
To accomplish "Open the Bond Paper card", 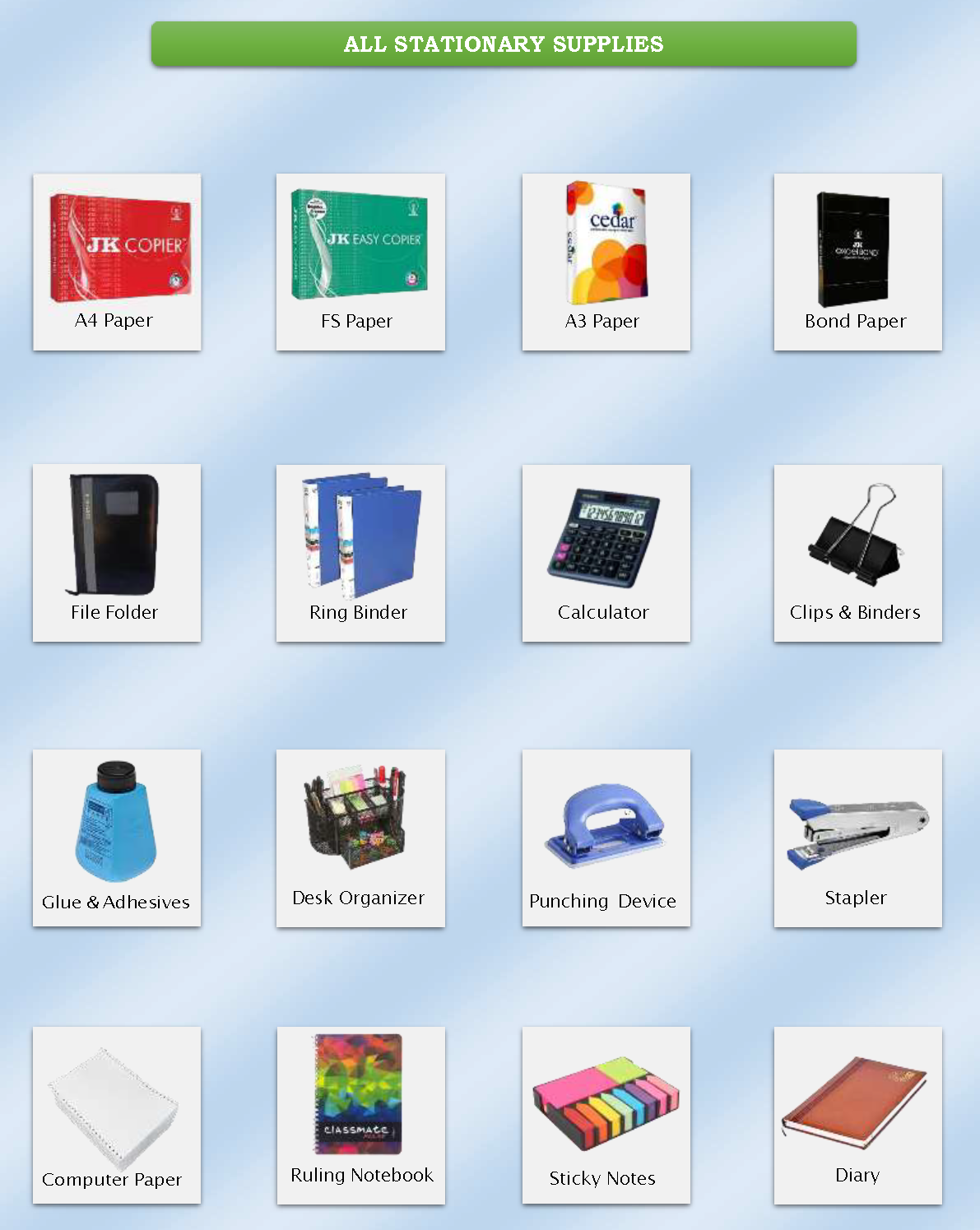I will pos(857,262).
